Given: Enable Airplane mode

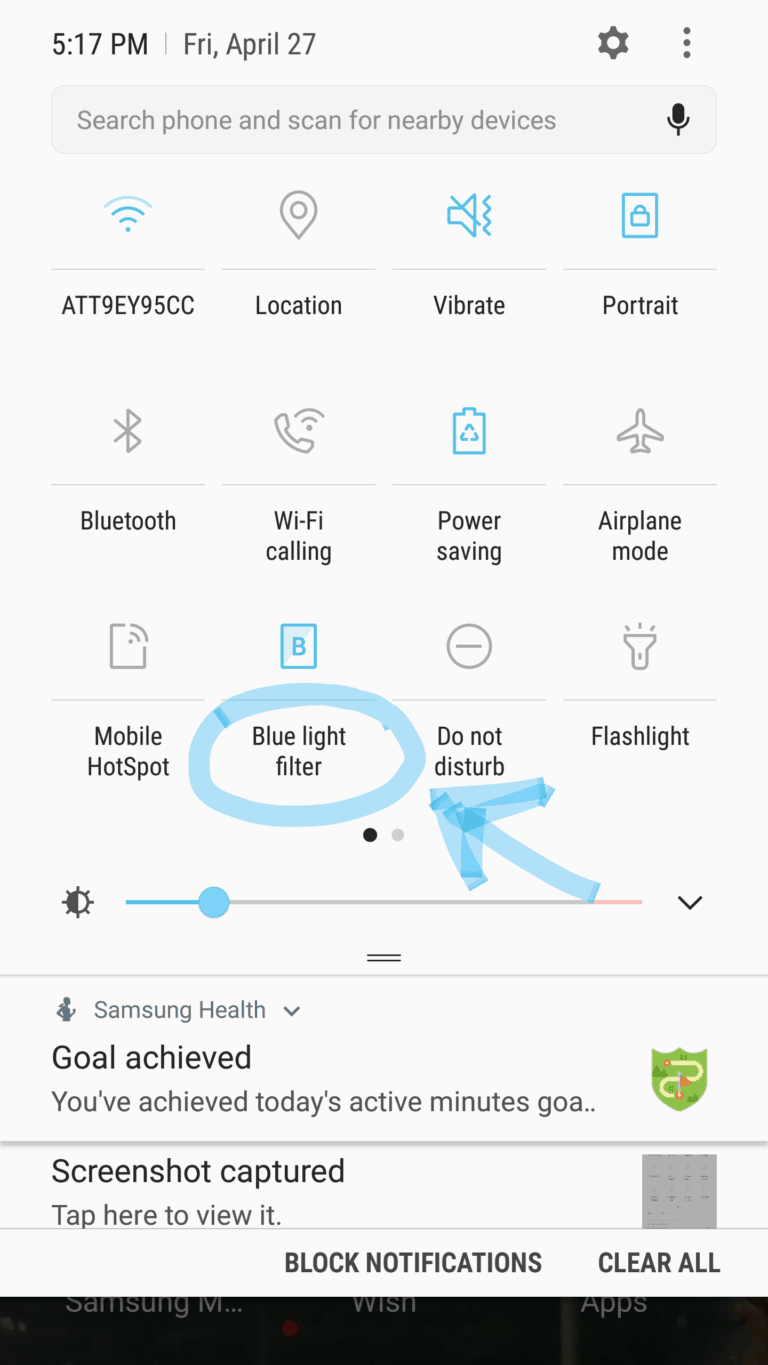Looking at the screenshot, I should click(x=640, y=431).
